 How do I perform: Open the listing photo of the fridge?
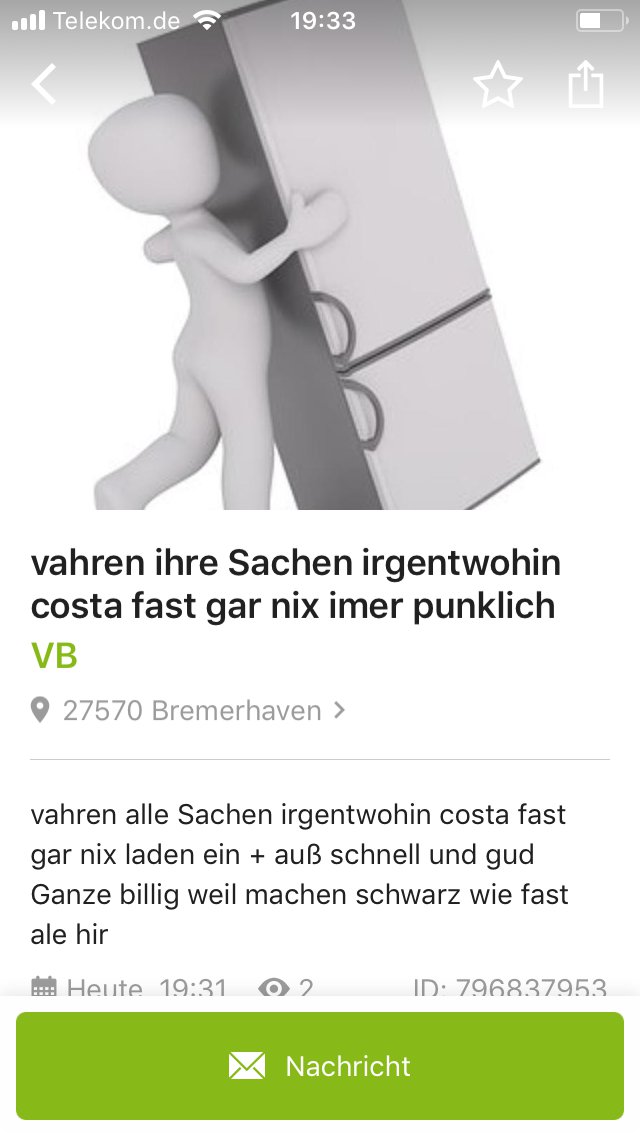pyautogui.click(x=320, y=300)
